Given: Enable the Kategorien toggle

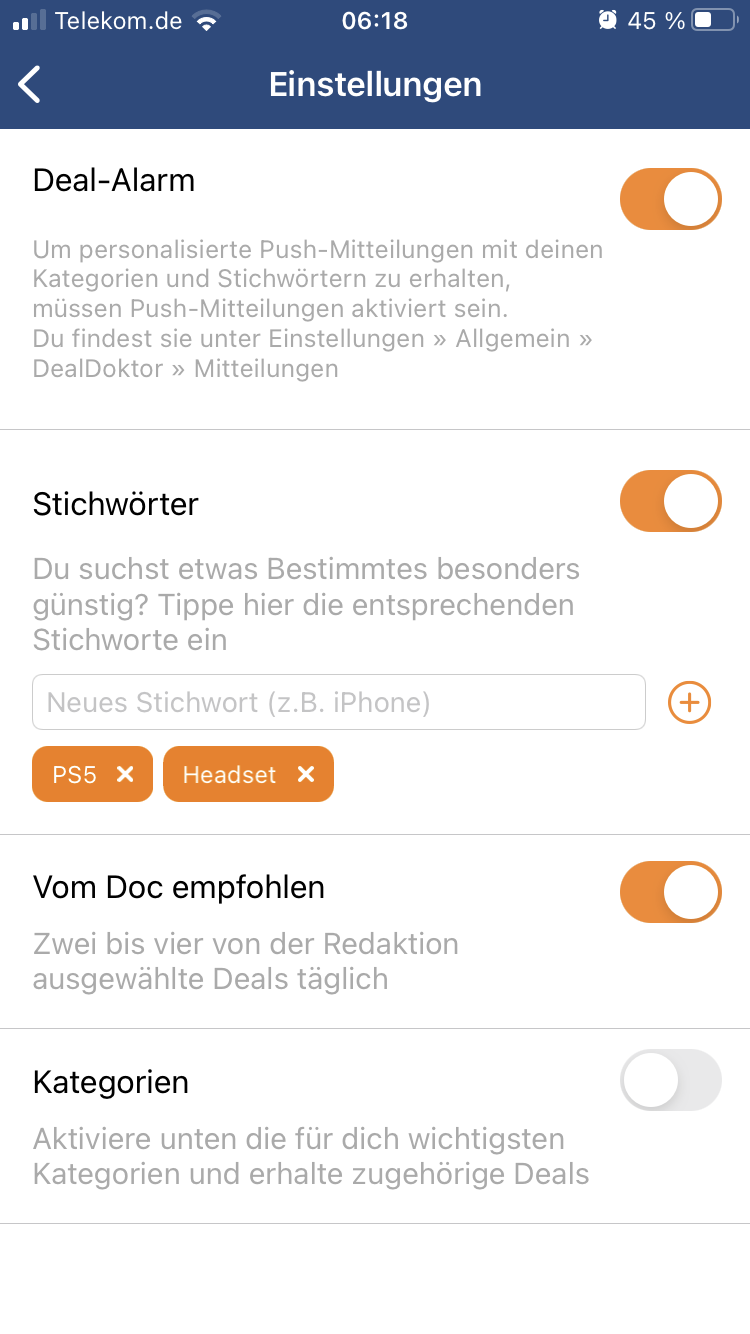Looking at the screenshot, I should (671, 1080).
